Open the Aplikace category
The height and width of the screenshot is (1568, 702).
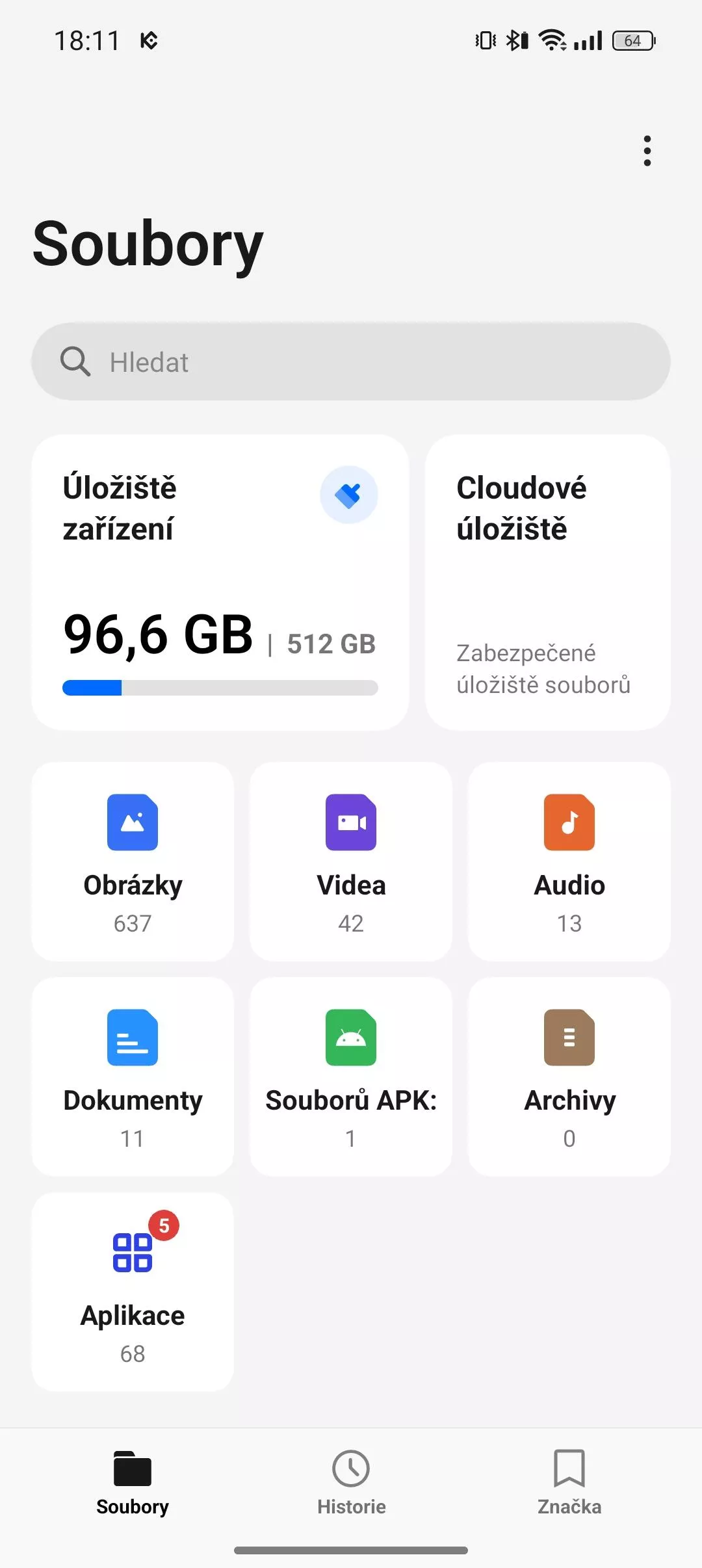coord(133,1292)
